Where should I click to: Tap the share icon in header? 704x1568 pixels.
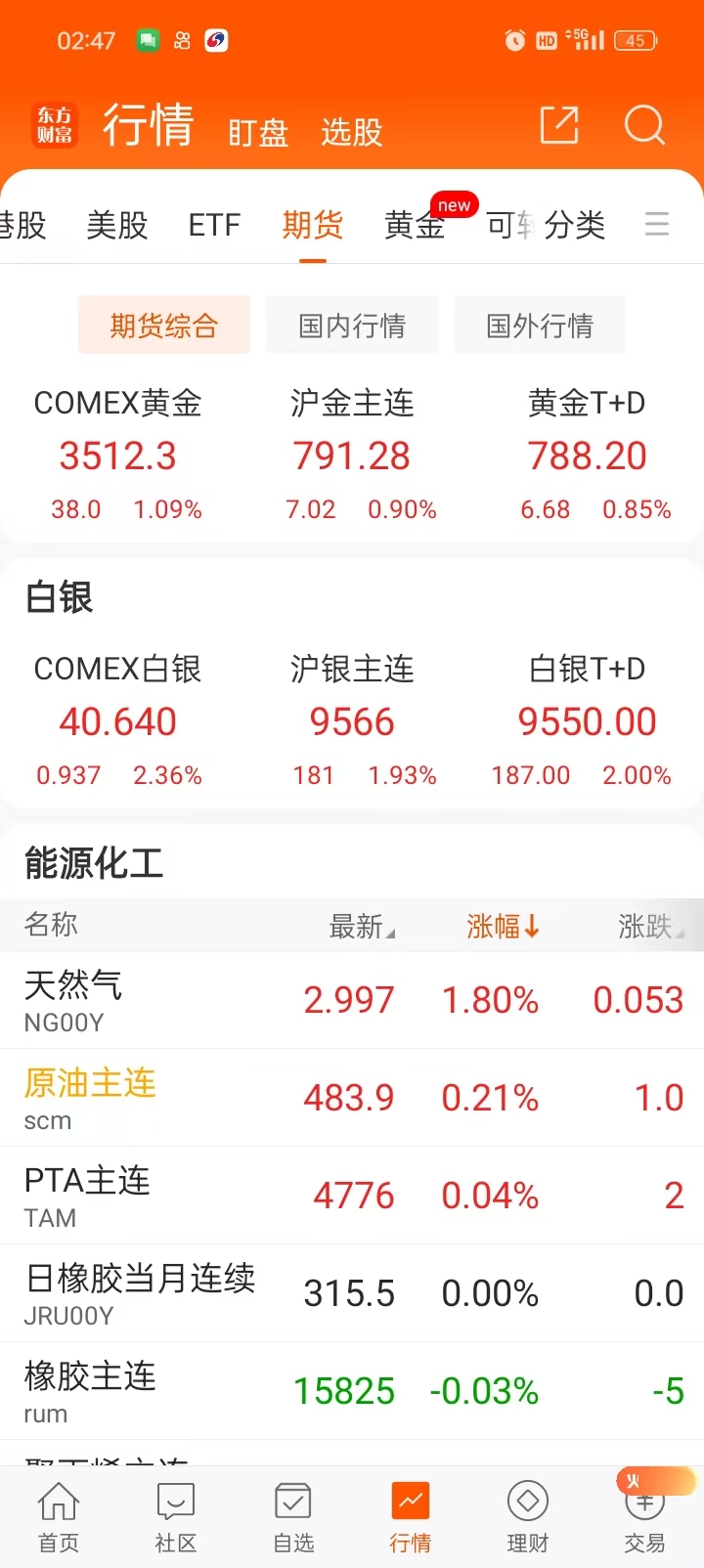click(x=559, y=125)
